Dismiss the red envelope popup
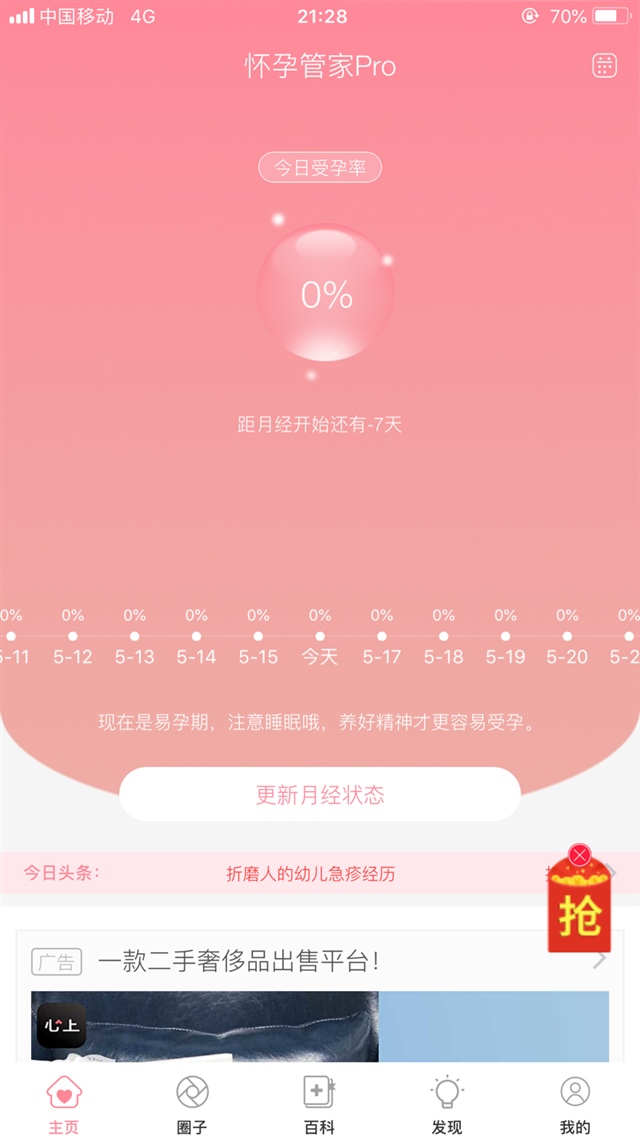Screen dimensions: 640x1138 [x=579, y=854]
